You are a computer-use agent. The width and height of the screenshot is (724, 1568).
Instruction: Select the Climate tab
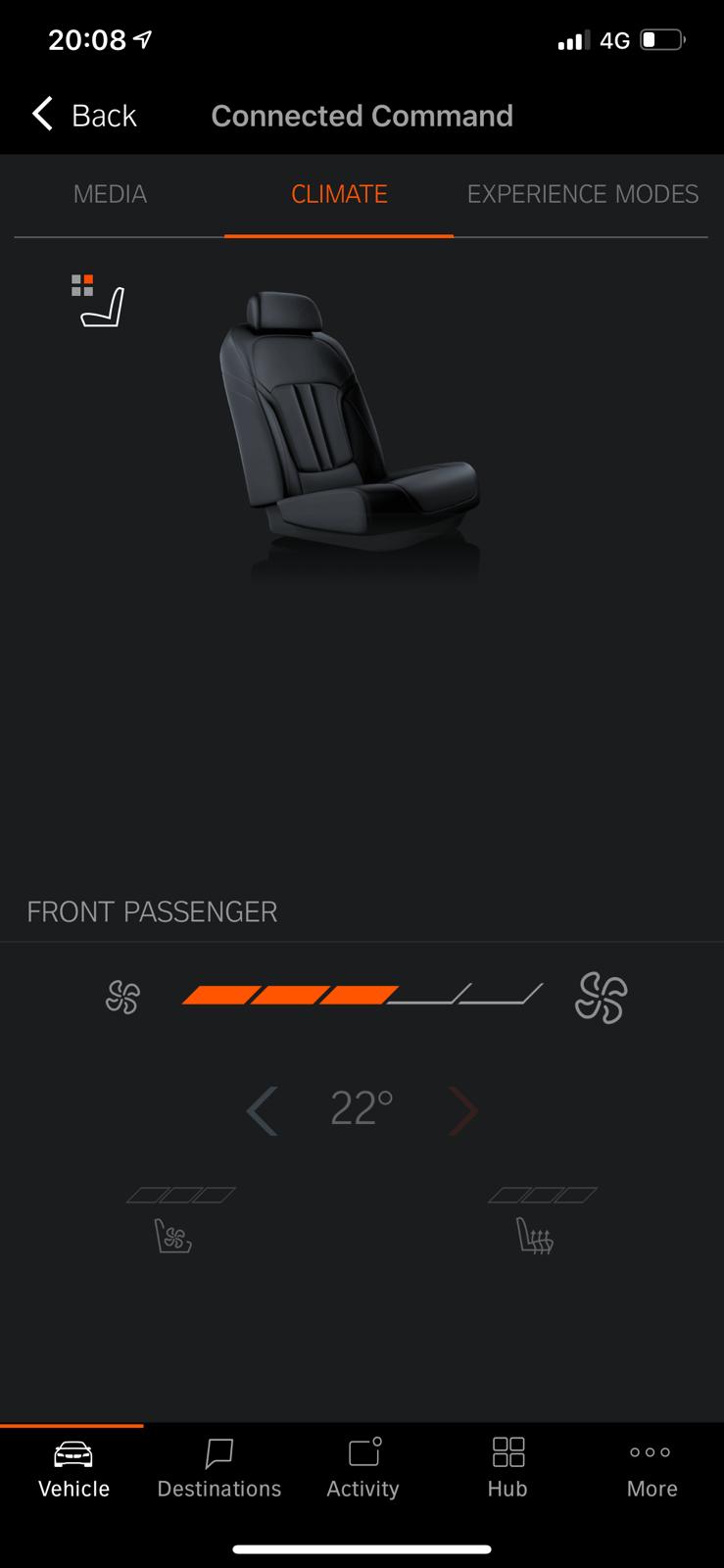click(x=339, y=194)
